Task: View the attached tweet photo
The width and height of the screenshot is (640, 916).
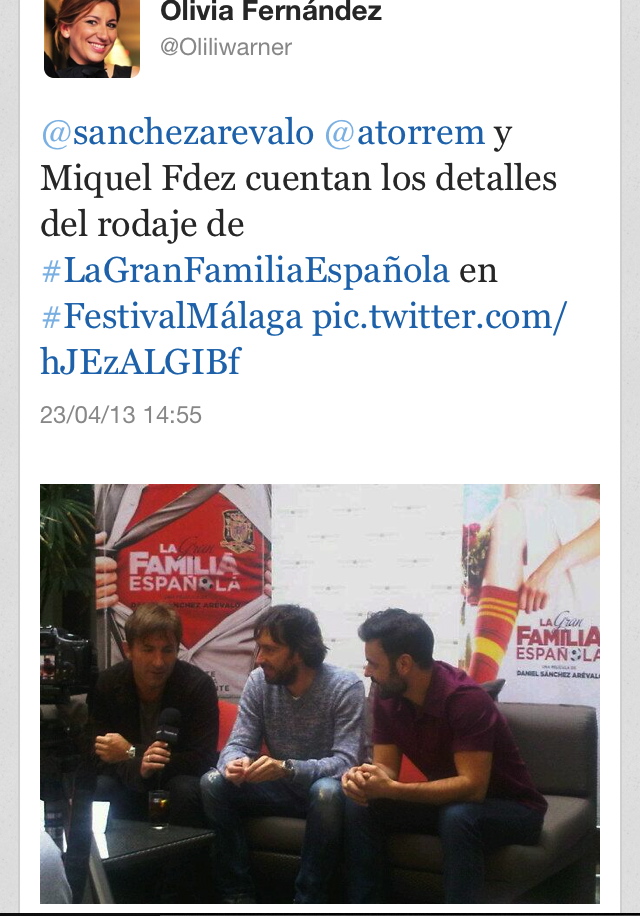Action: [x=320, y=693]
